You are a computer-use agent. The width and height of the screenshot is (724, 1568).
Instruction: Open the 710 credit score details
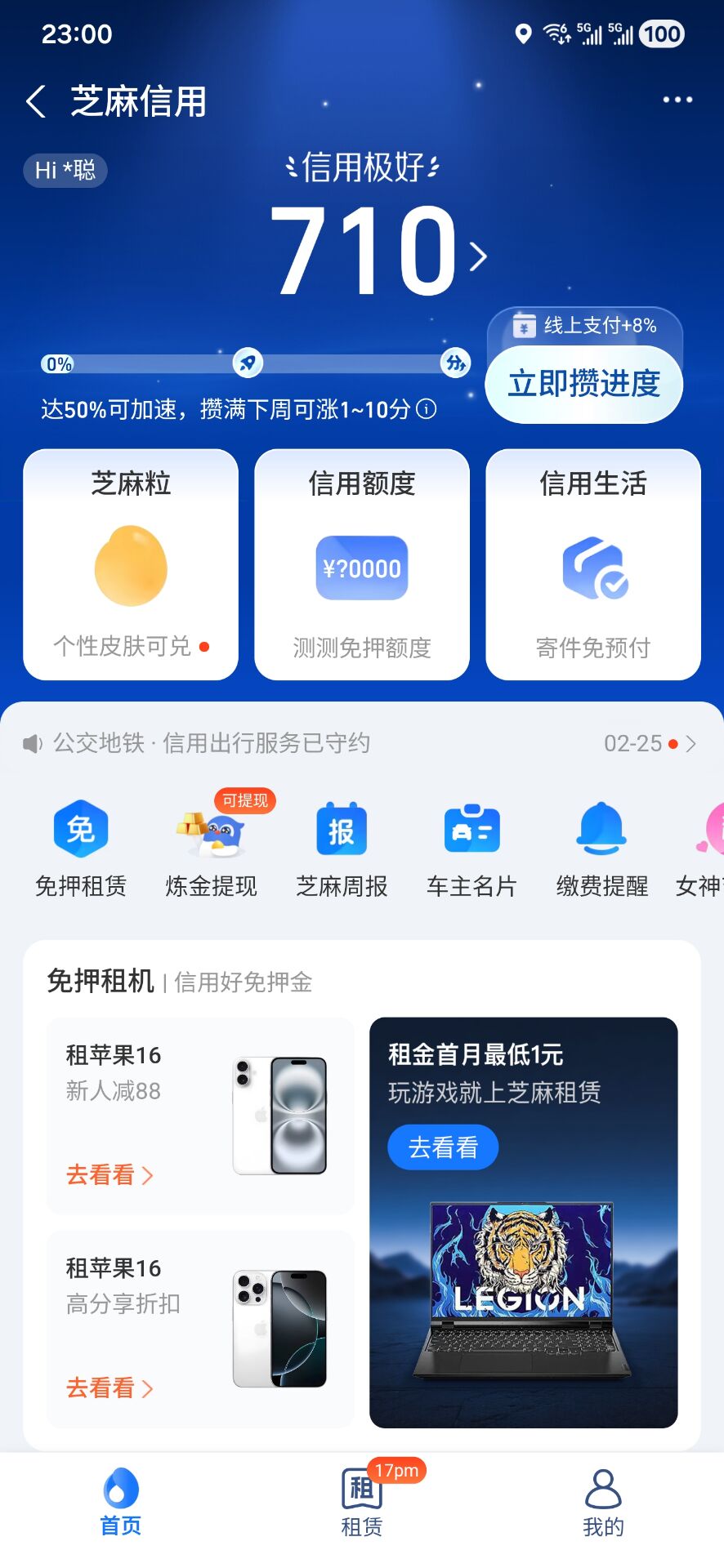coord(378,252)
